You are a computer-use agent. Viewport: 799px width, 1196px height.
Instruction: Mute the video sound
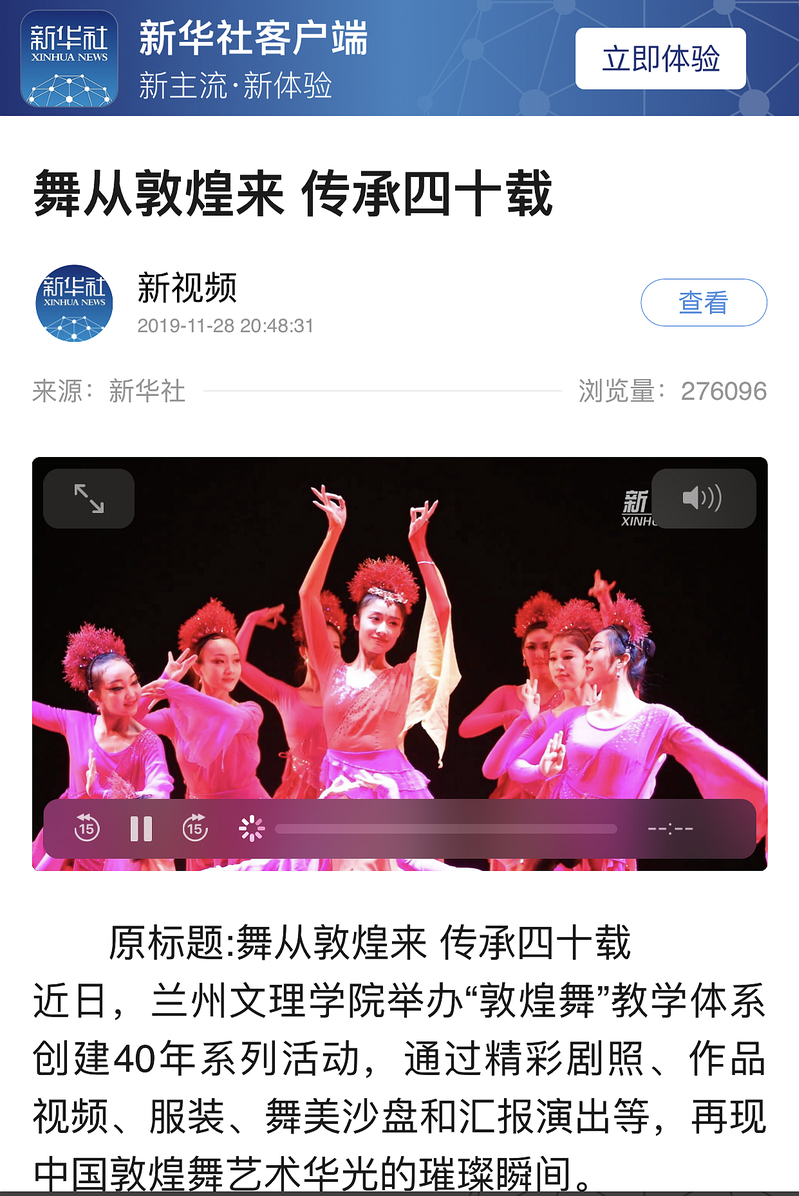[703, 498]
